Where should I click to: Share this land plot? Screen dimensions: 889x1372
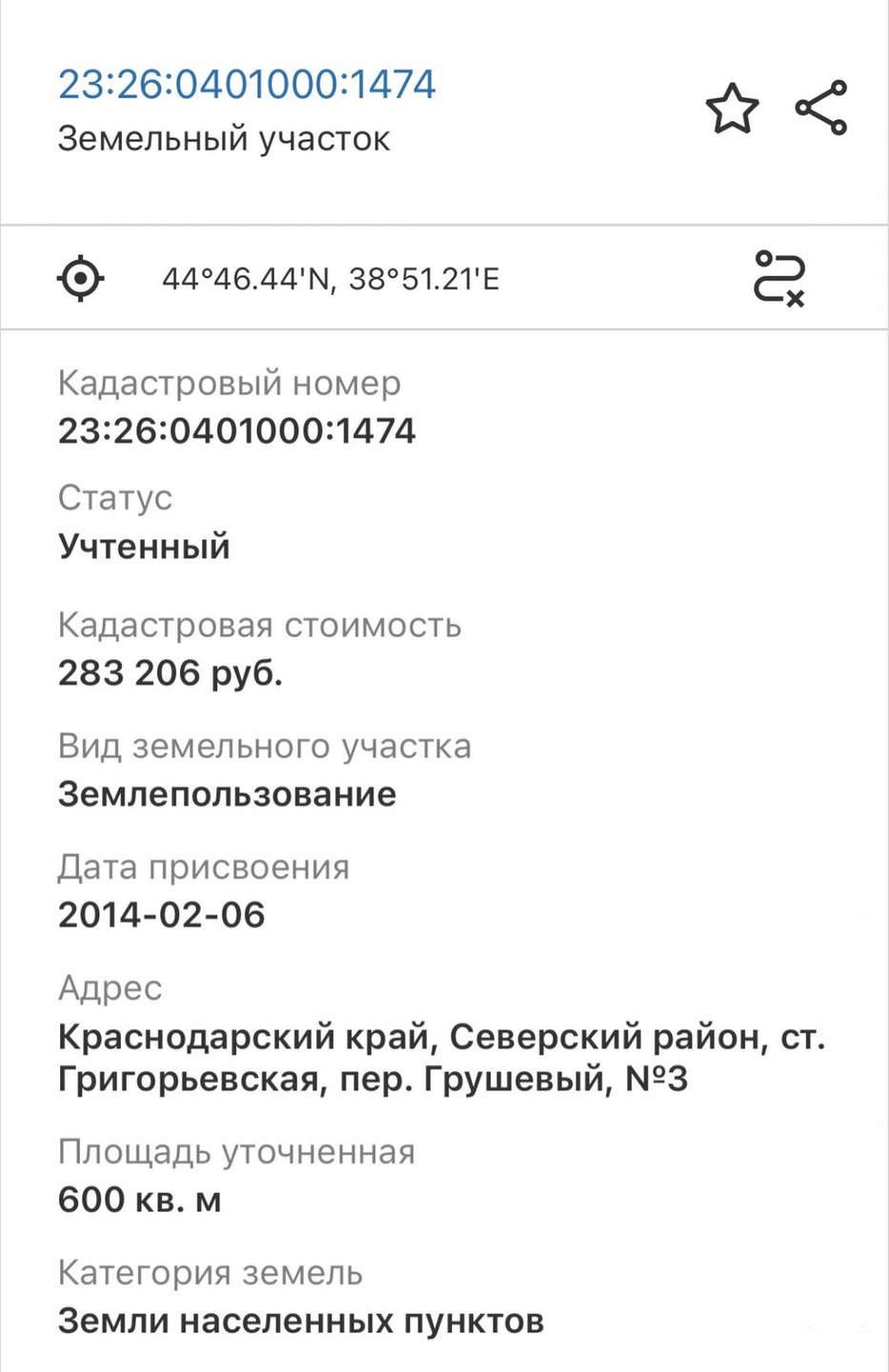coord(821,108)
